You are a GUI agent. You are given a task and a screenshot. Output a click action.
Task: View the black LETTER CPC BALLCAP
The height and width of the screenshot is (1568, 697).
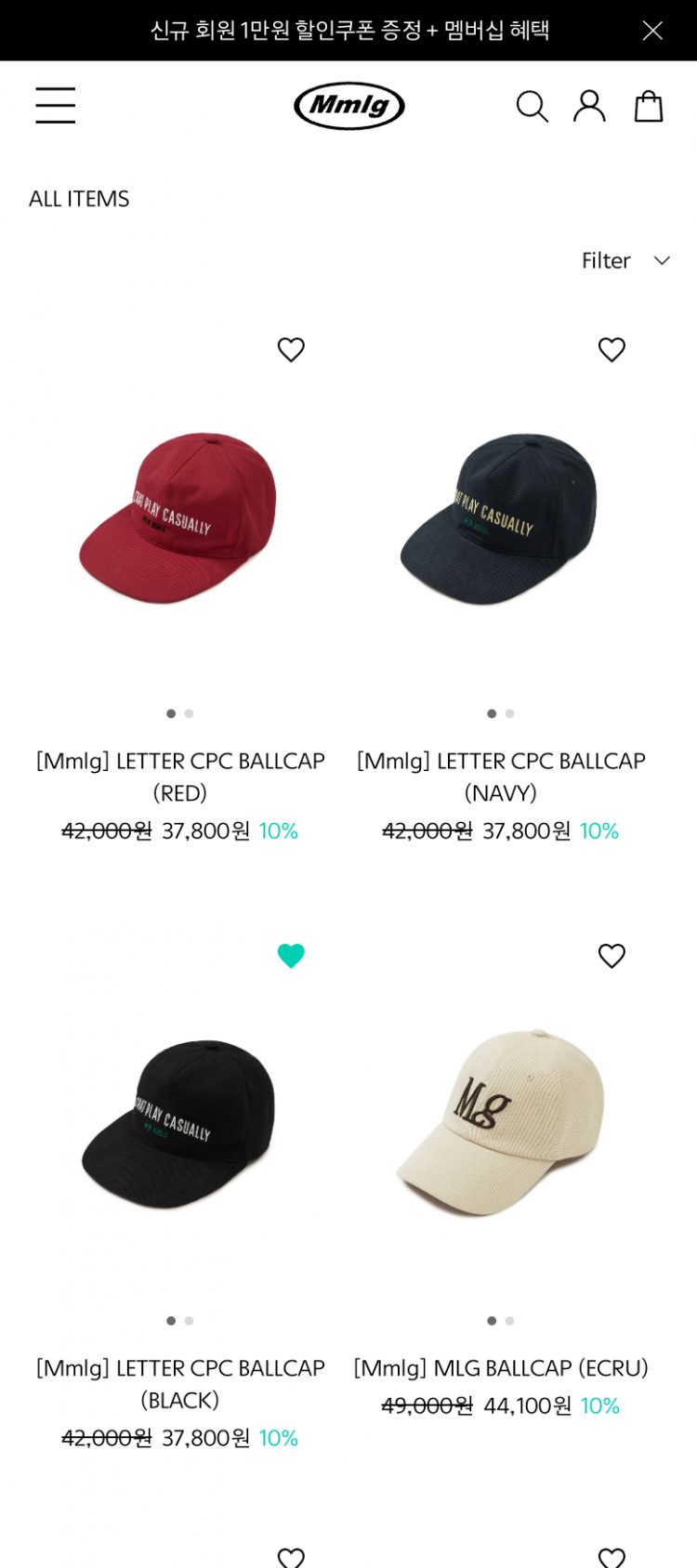click(x=180, y=1124)
